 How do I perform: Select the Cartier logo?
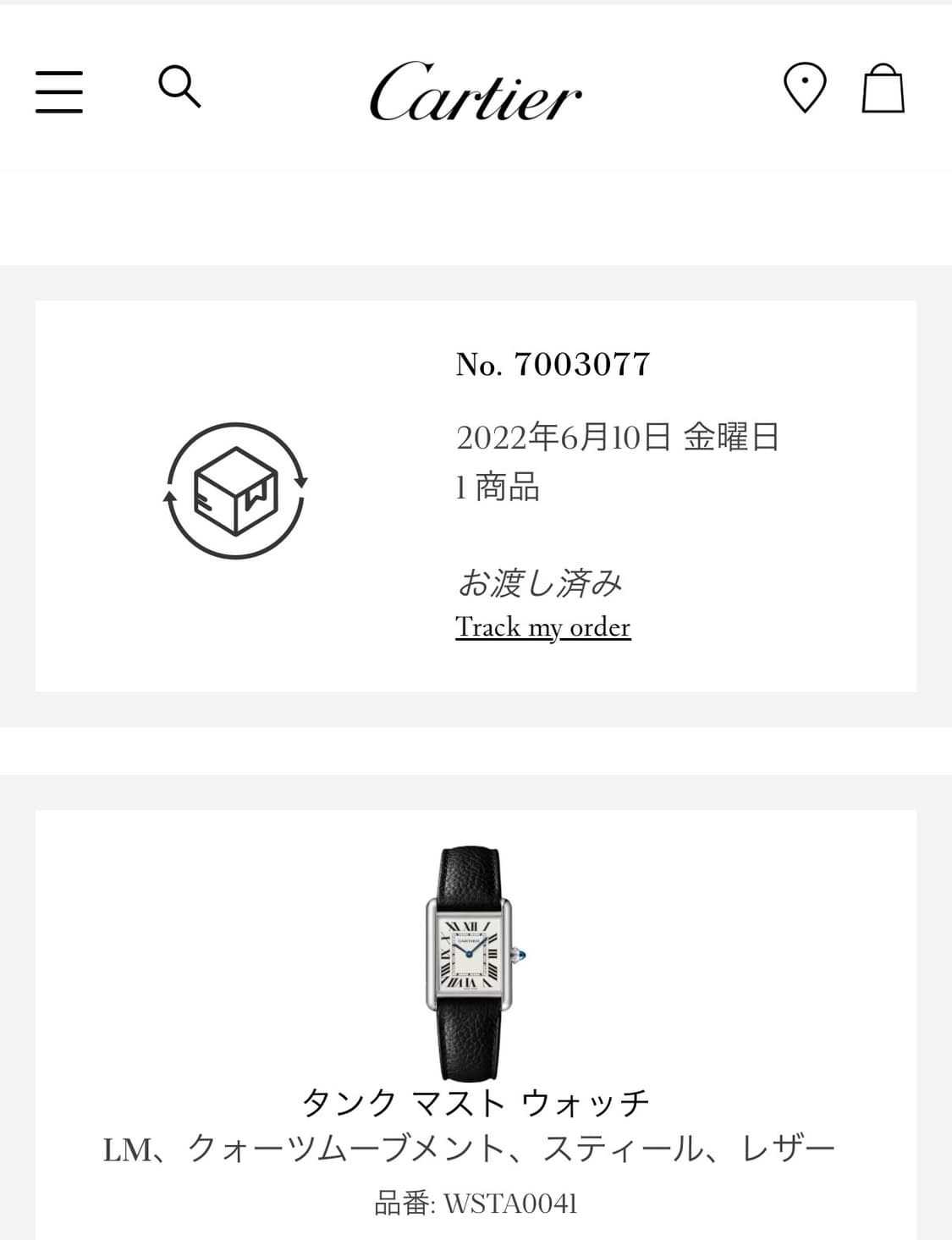pyautogui.click(x=476, y=93)
